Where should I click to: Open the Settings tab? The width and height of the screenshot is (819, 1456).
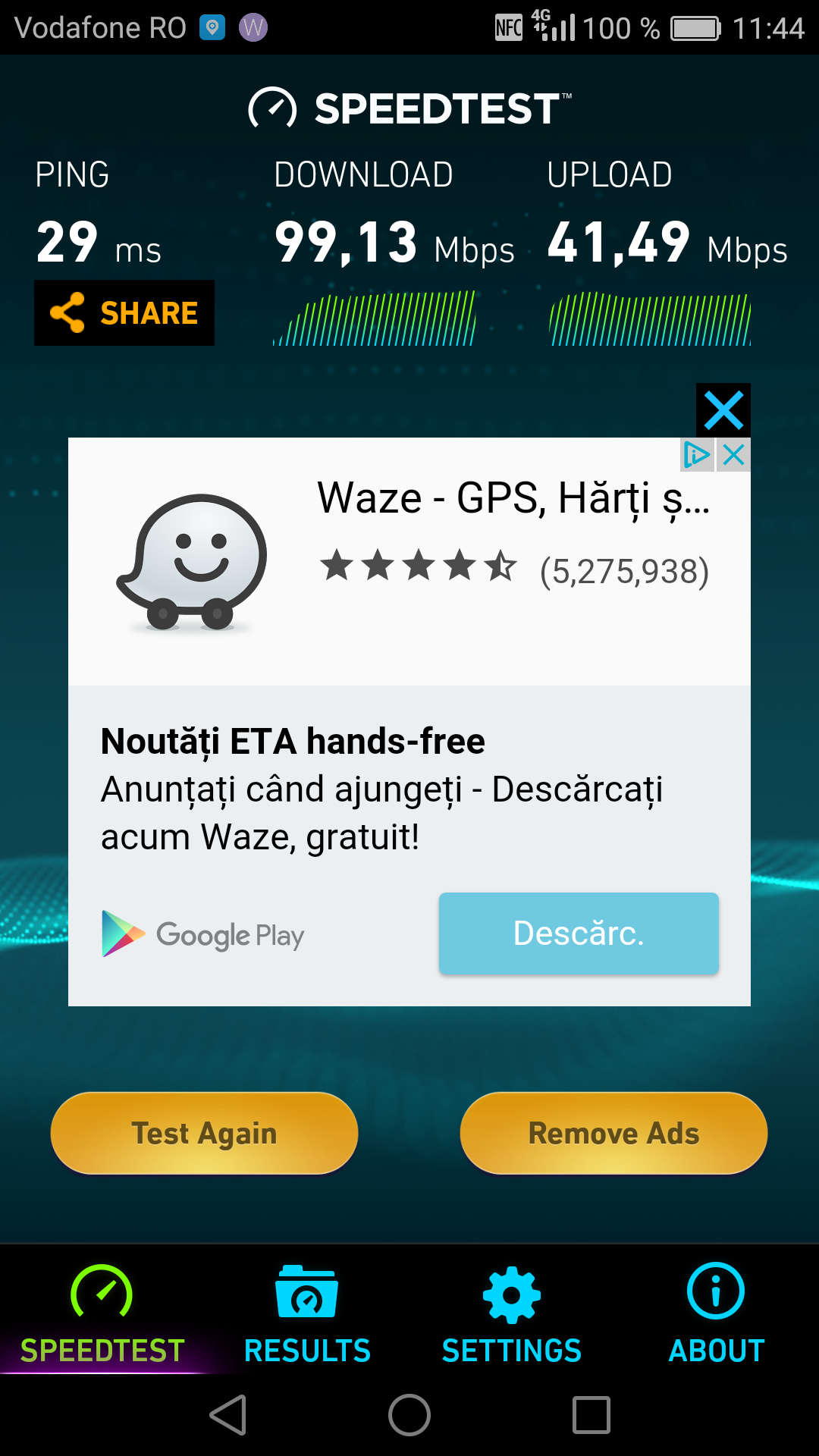click(512, 1313)
